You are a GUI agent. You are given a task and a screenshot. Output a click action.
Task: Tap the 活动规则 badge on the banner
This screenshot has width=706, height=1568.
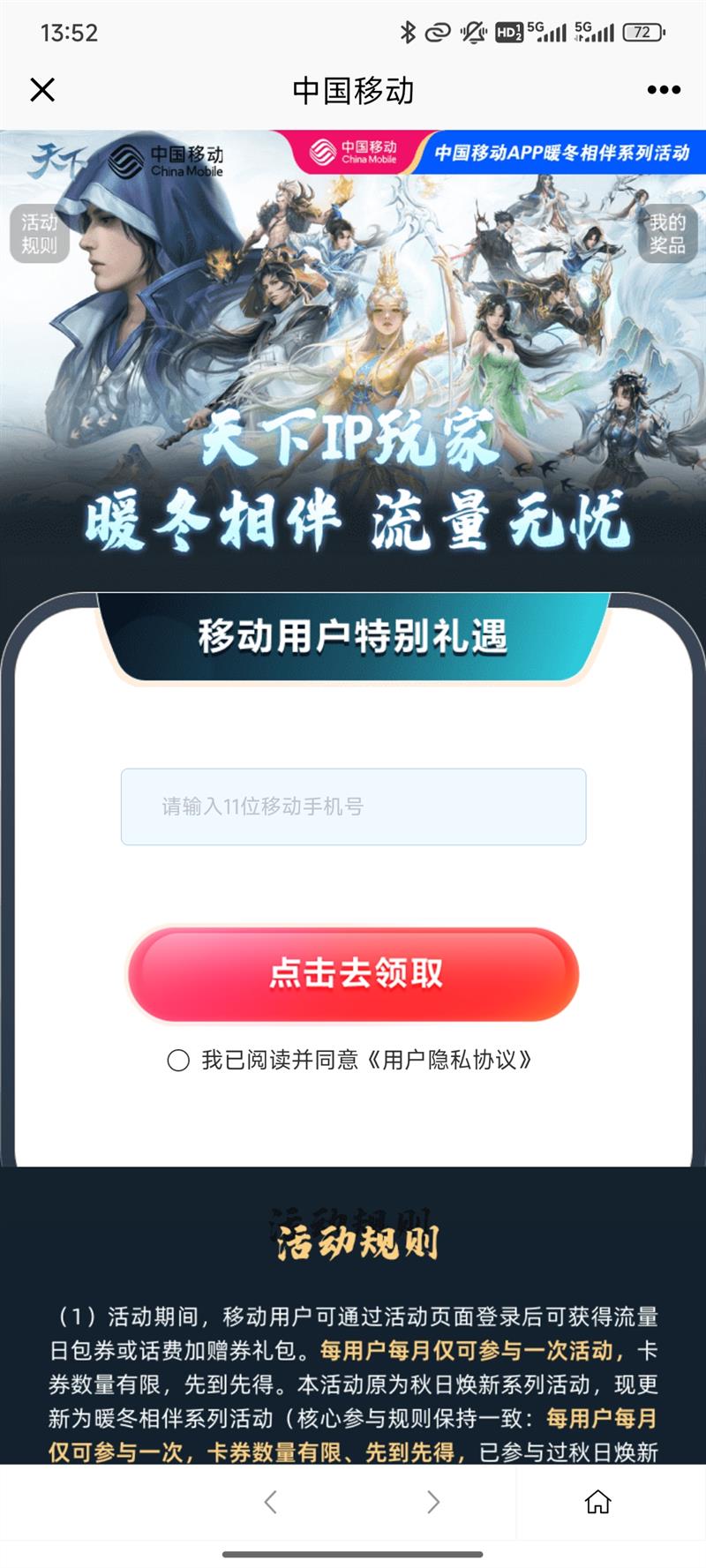[39, 232]
